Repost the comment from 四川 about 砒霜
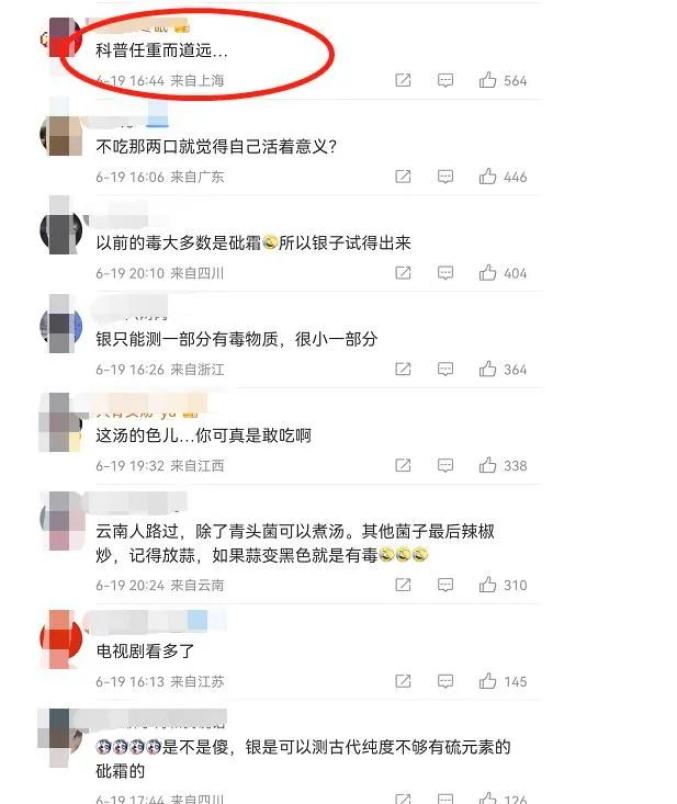Image resolution: width=677 pixels, height=804 pixels. [403, 272]
